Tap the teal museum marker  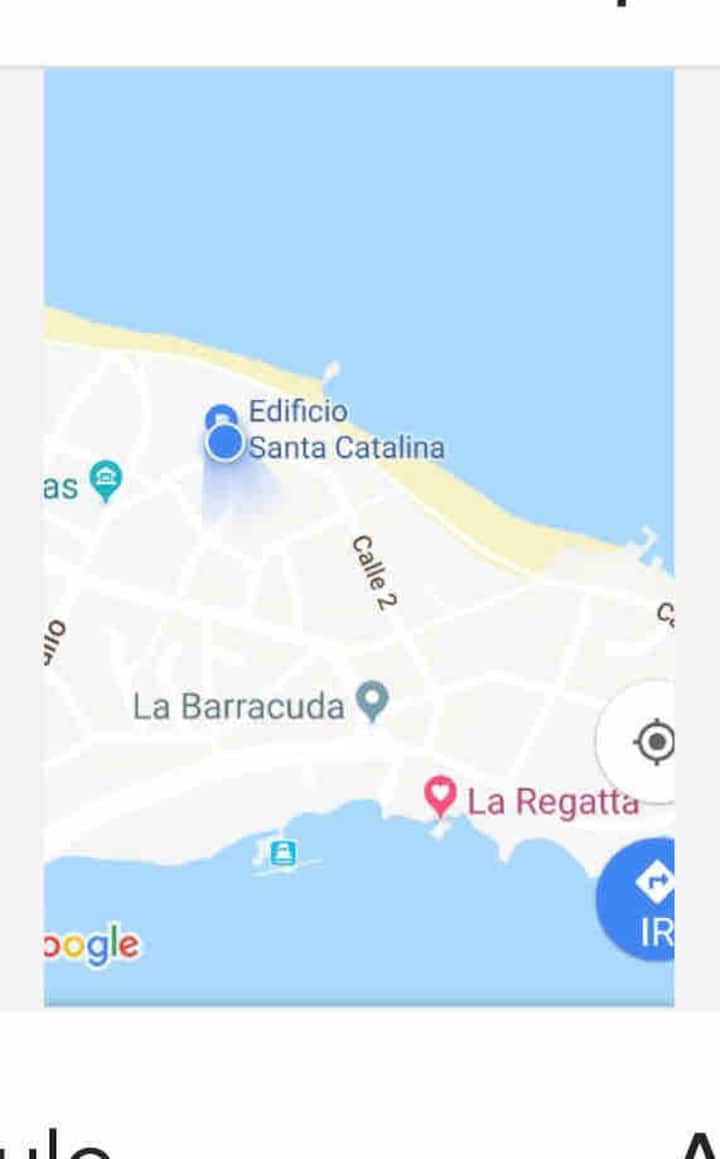coord(105,478)
